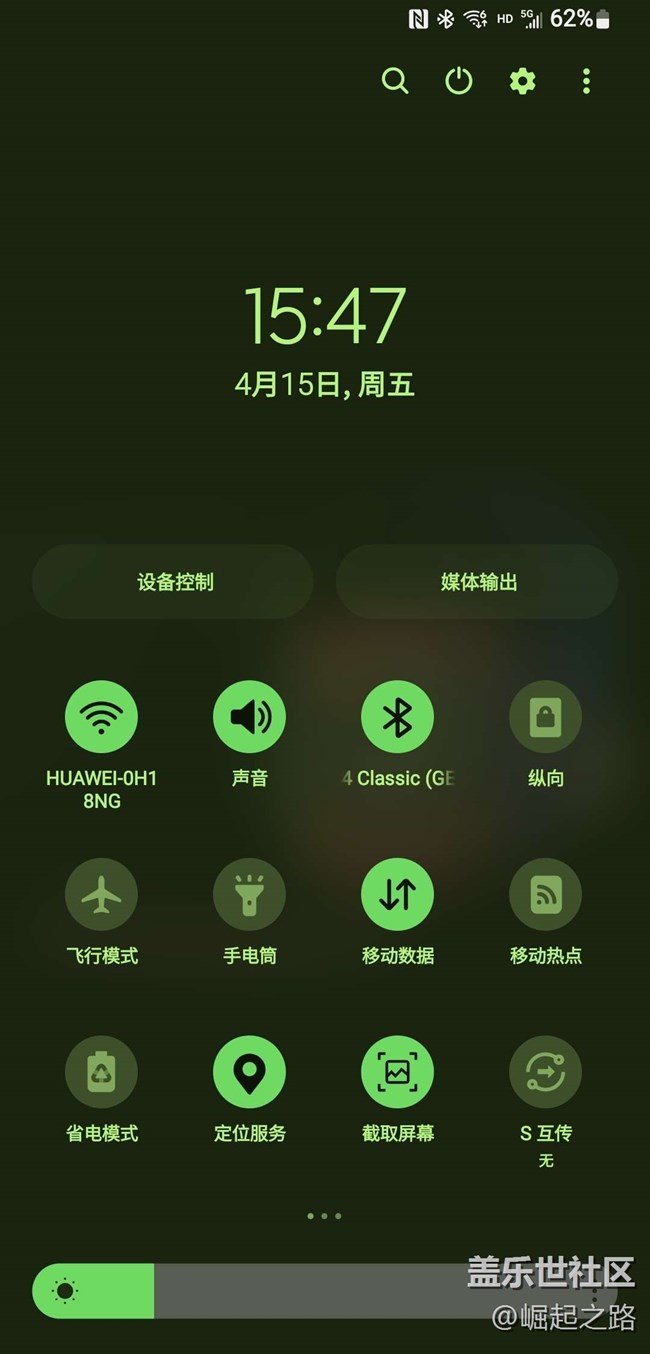Open 设备控制 (device control)
Screen dimensions: 650x1354
tap(173, 582)
